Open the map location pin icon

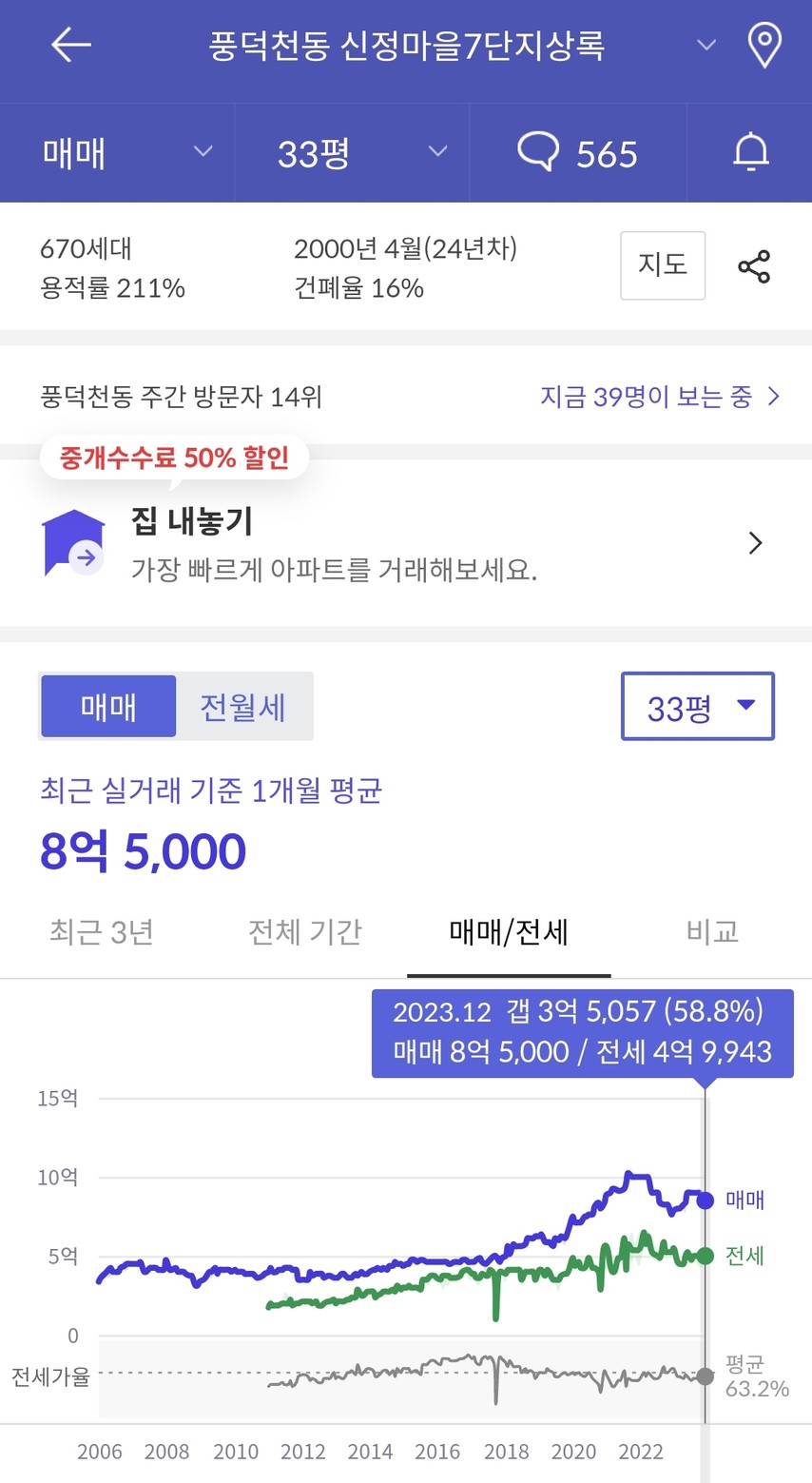point(764,46)
